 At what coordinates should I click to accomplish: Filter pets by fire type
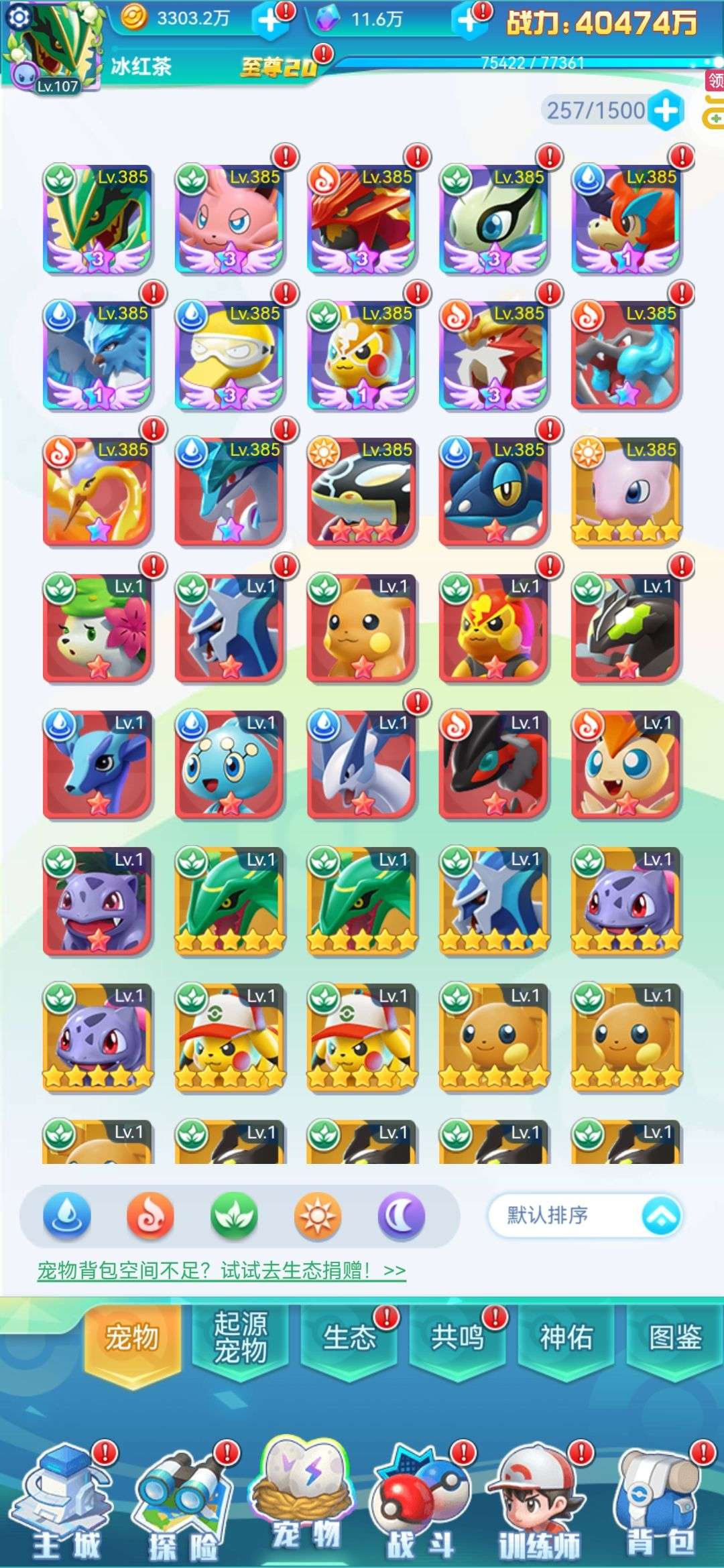coord(150,1216)
